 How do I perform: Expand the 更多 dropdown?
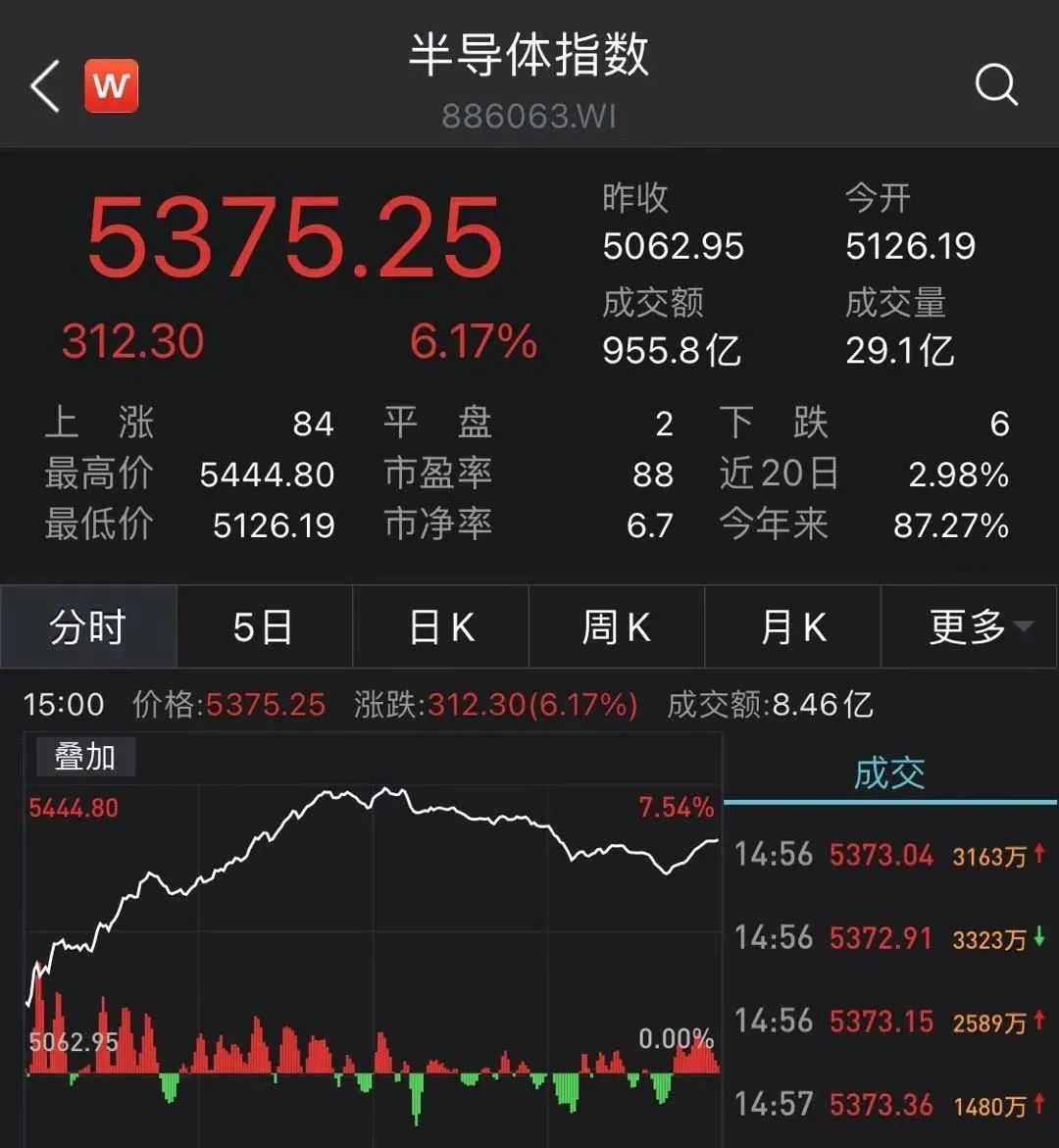tap(969, 627)
